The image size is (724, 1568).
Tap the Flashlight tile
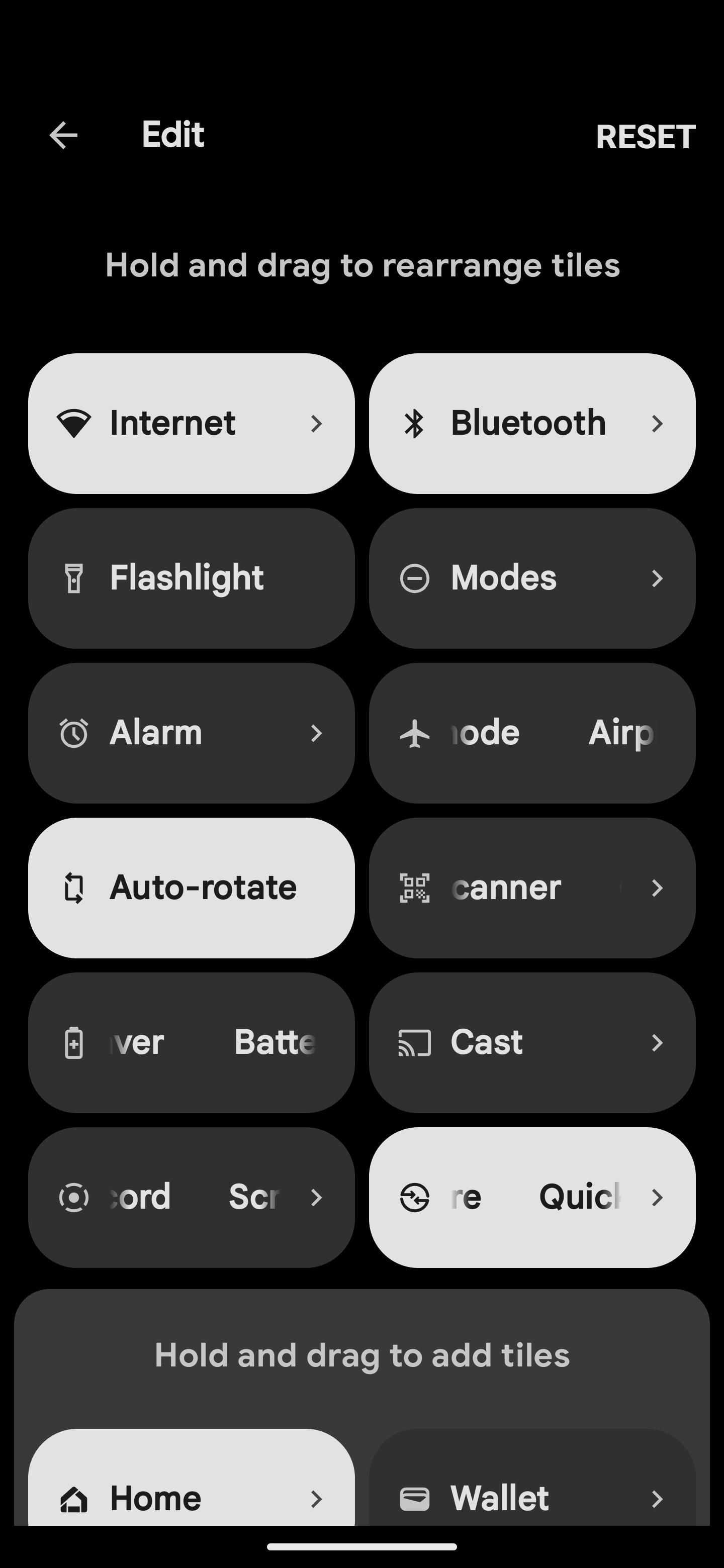(191, 577)
